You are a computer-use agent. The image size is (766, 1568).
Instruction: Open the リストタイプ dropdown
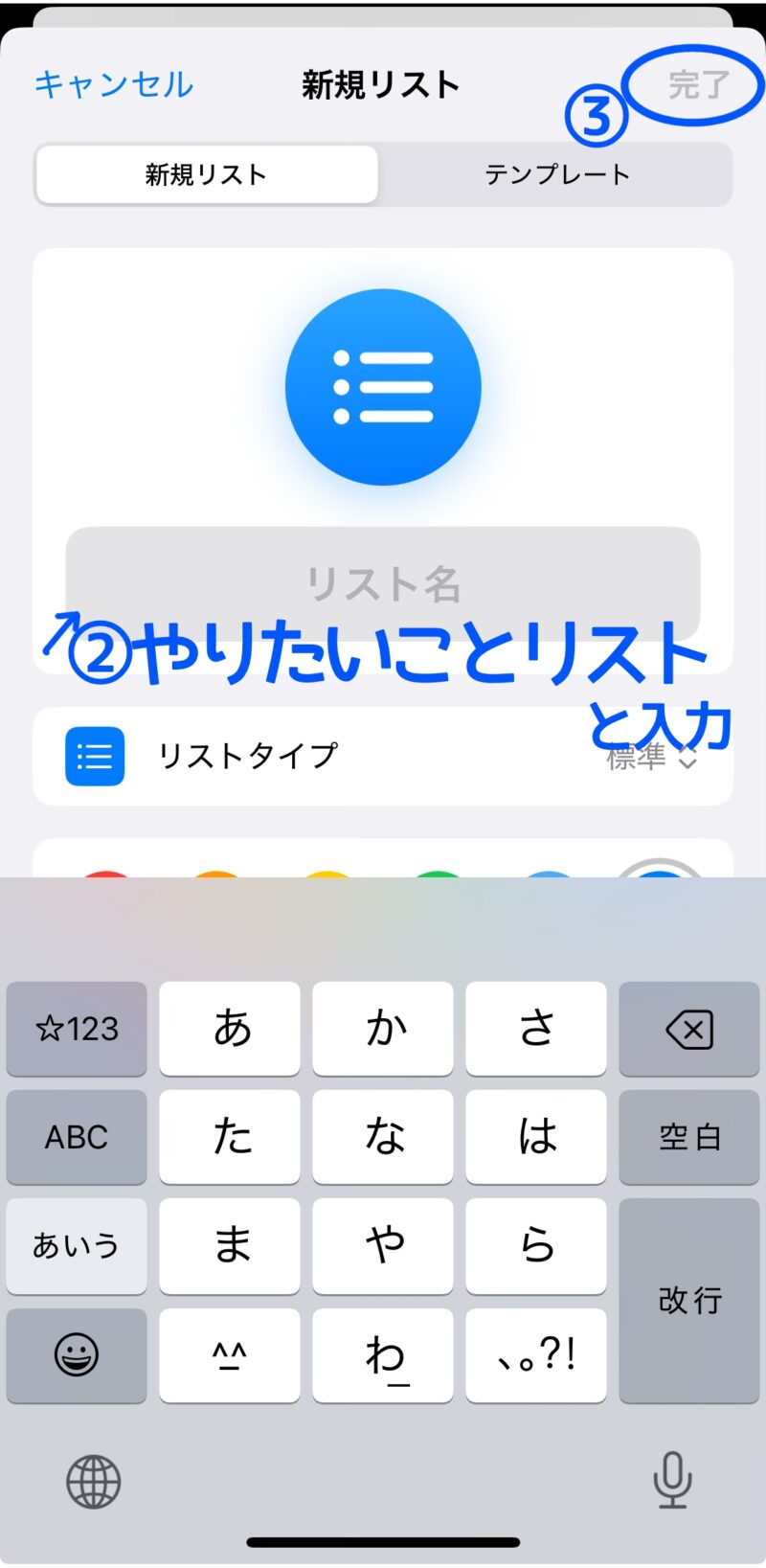pos(651,757)
